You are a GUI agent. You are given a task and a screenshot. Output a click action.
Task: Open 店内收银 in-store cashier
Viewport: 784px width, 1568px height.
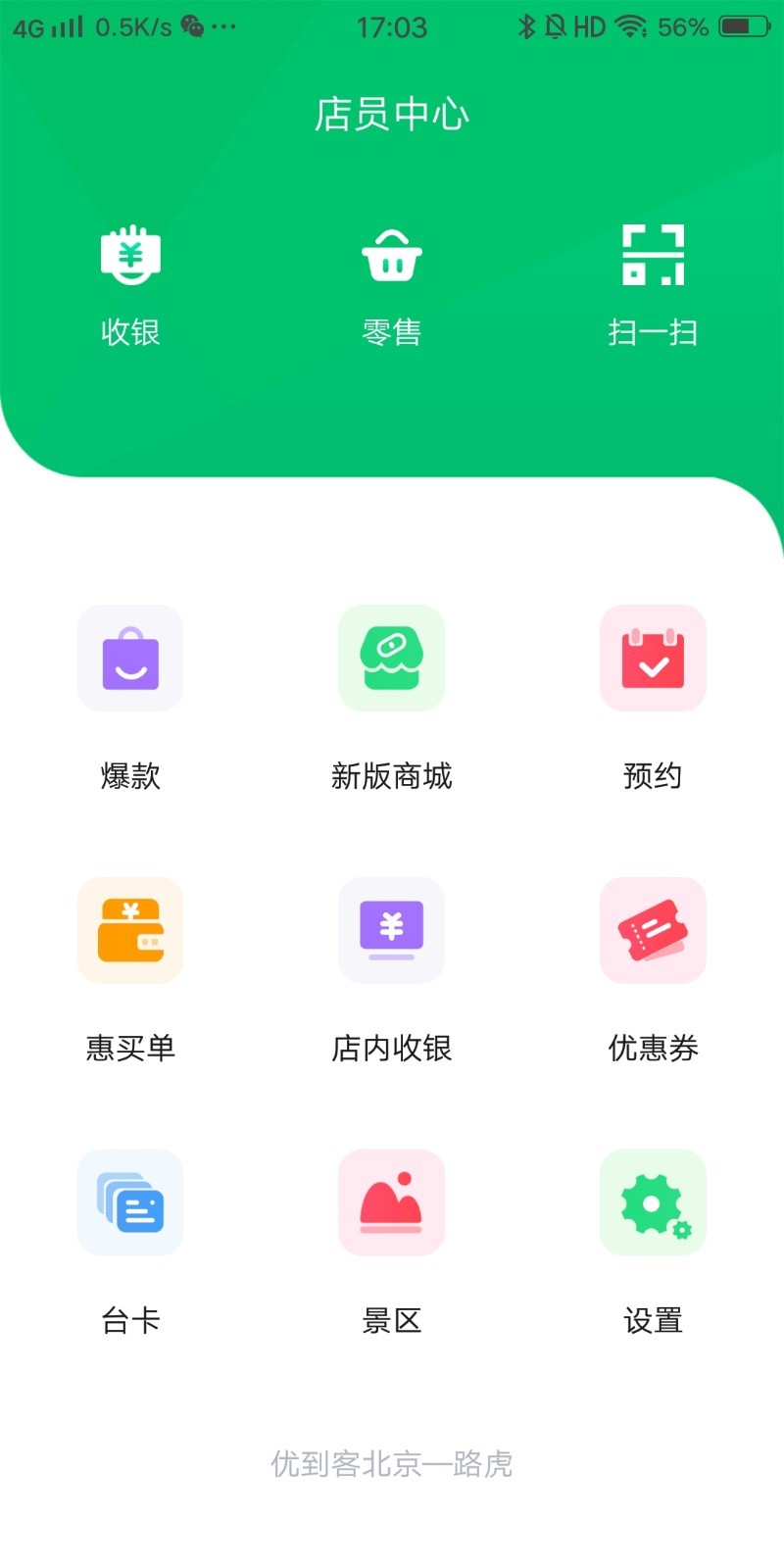(x=391, y=931)
